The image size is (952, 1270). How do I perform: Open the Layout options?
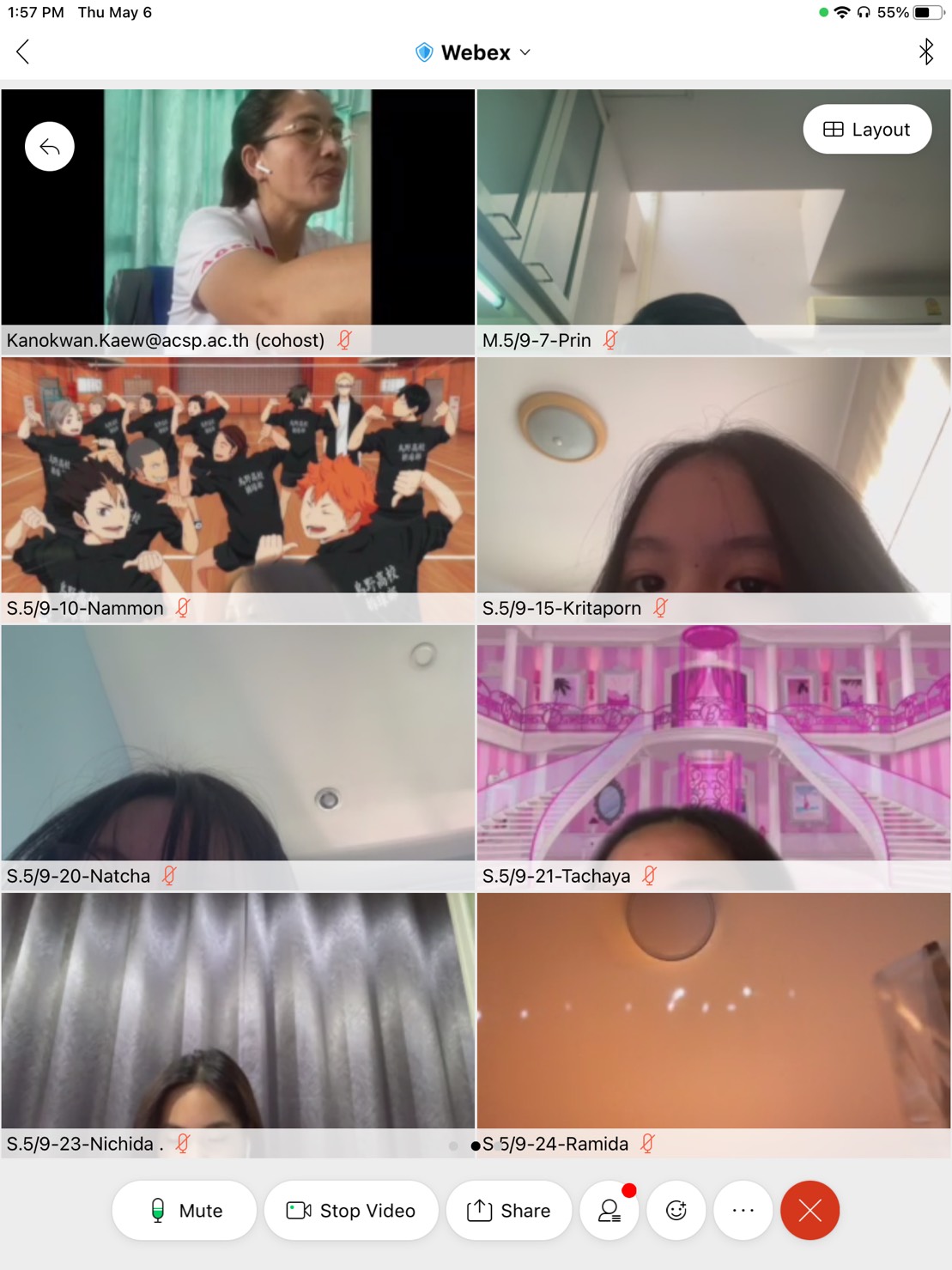pos(866,130)
